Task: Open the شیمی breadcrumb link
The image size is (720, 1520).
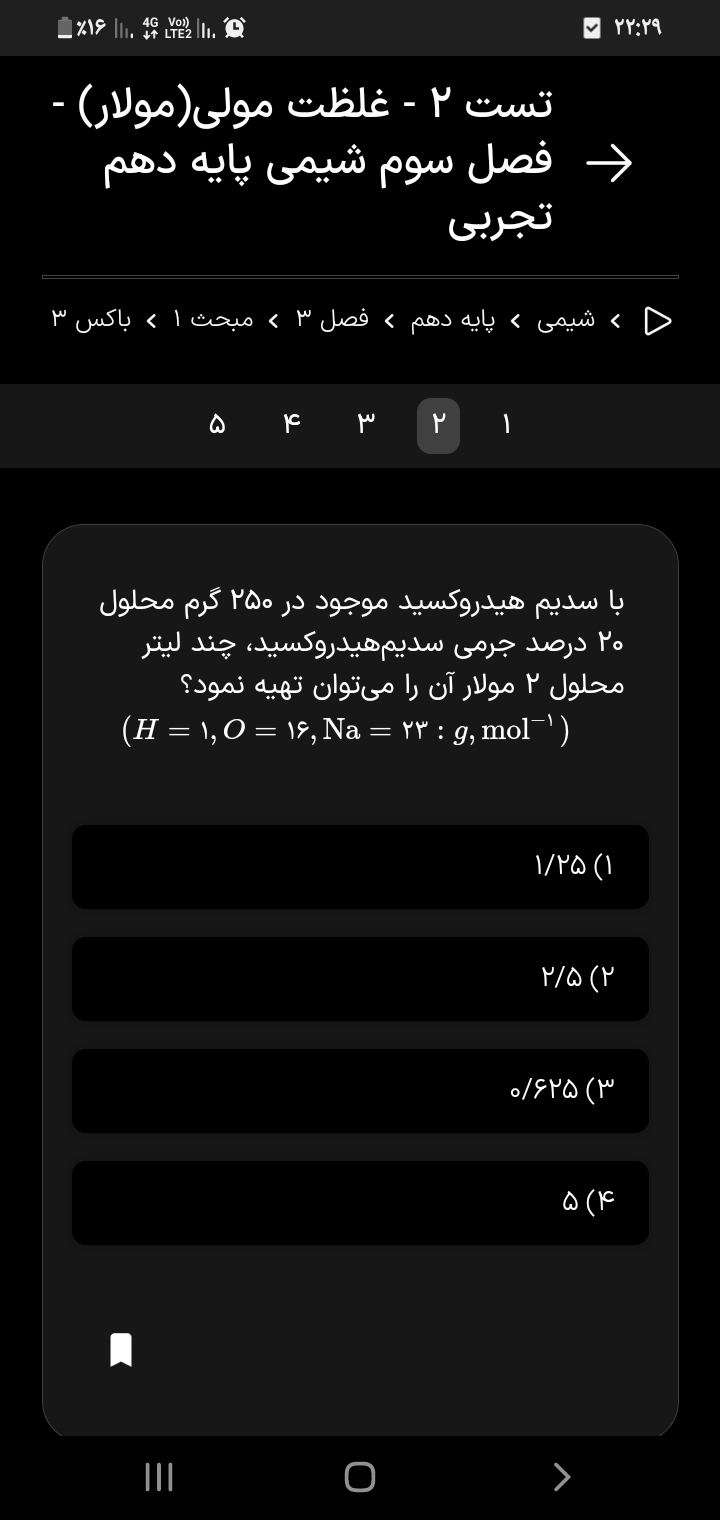Action: pos(566,320)
